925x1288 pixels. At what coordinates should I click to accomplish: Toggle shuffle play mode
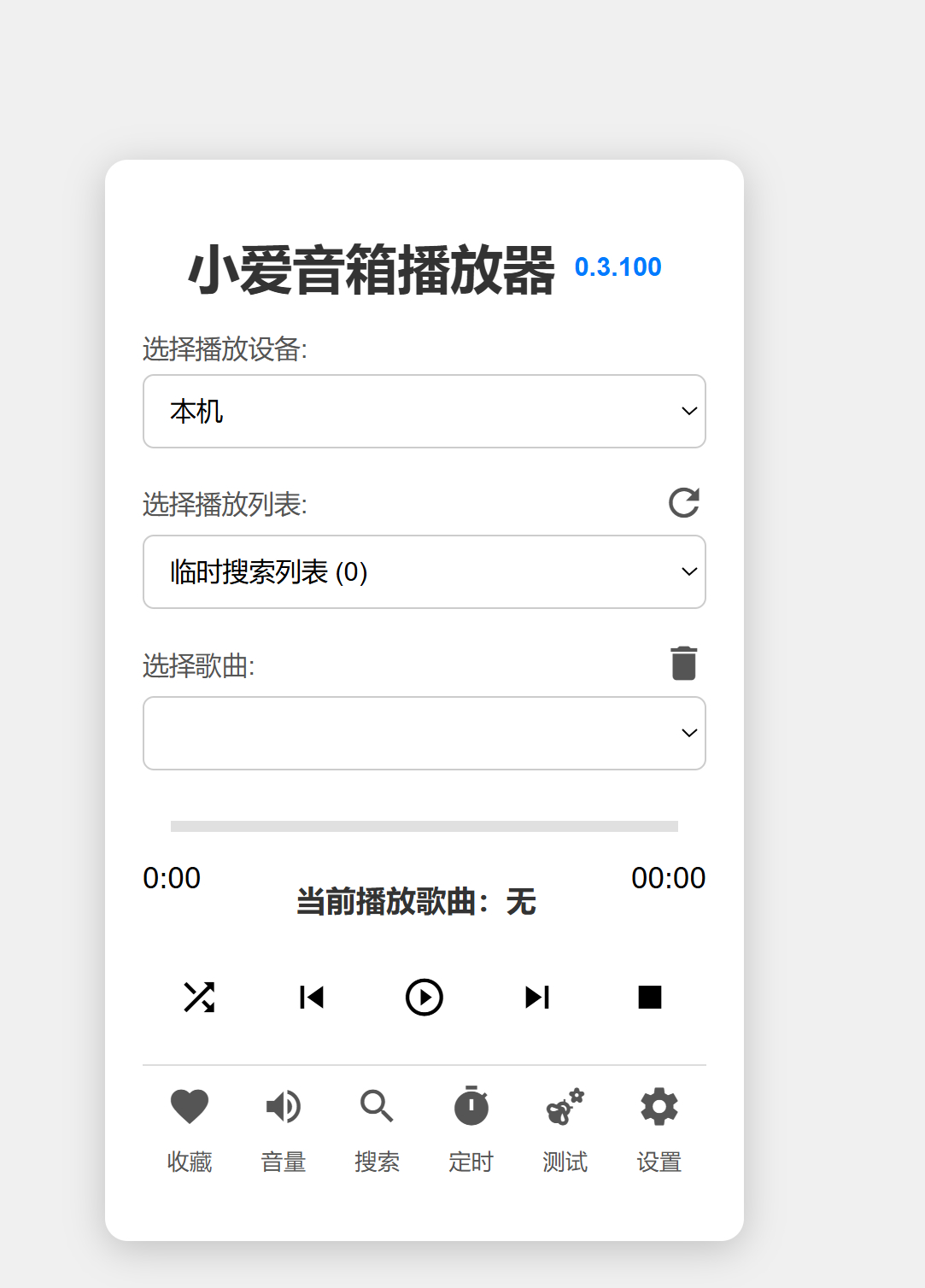tap(199, 997)
